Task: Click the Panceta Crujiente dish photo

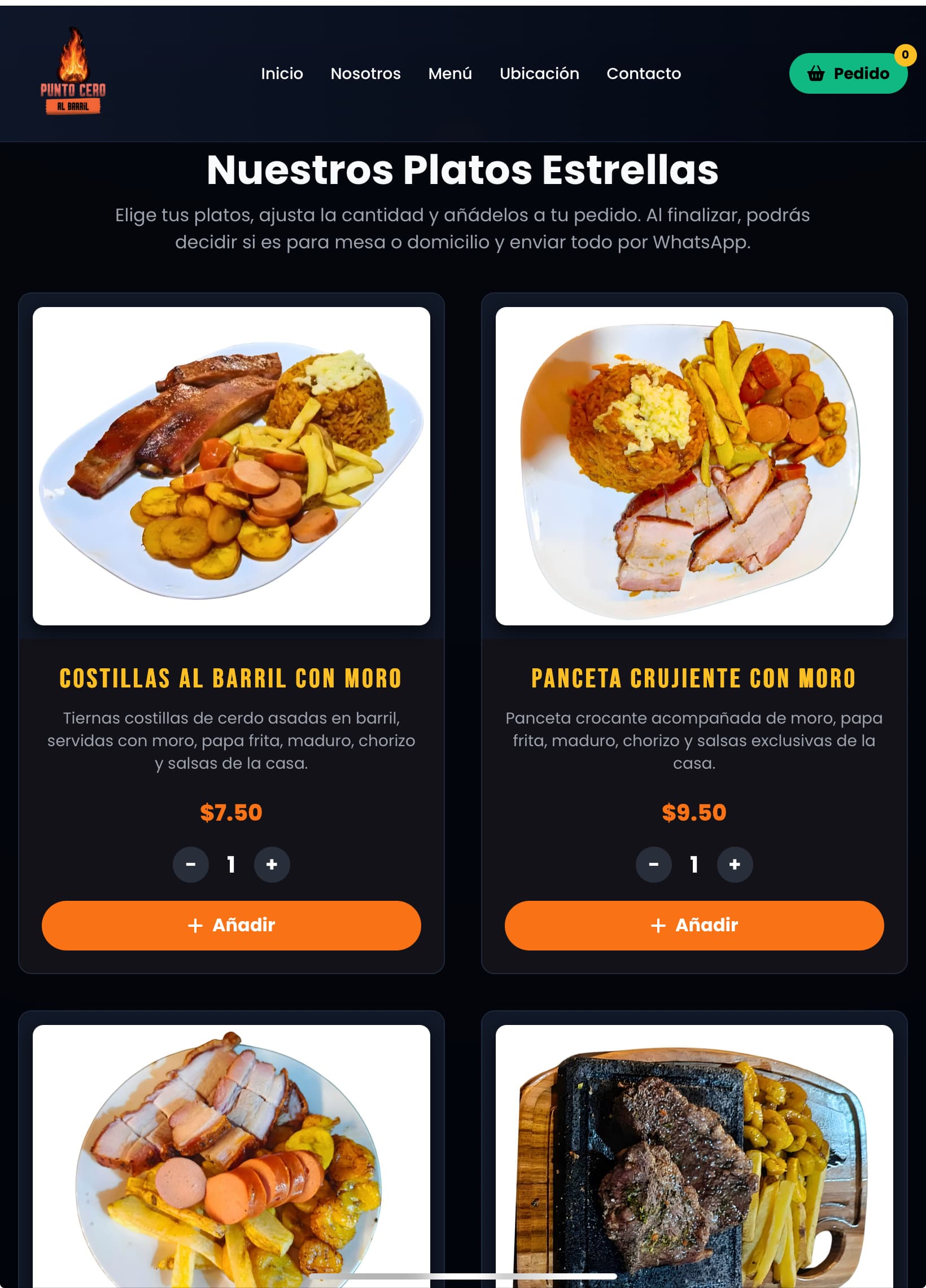Action: pos(693,471)
